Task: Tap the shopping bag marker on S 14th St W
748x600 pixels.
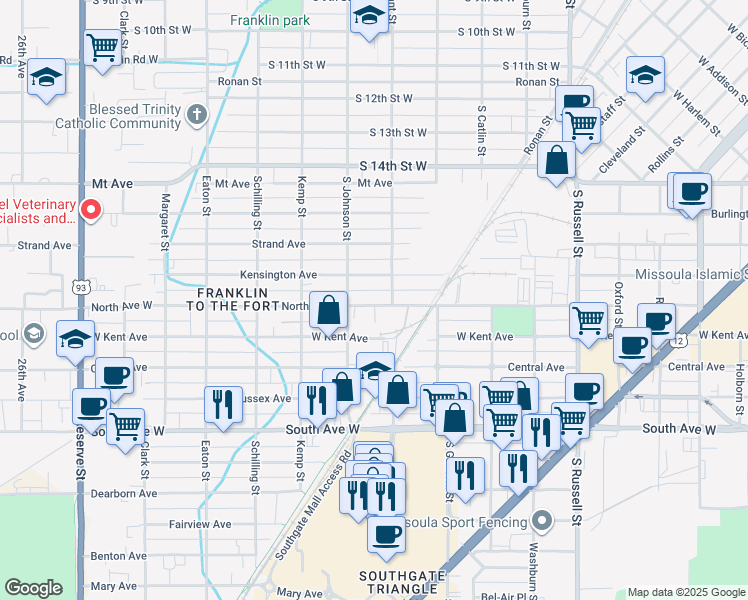Action: point(556,160)
